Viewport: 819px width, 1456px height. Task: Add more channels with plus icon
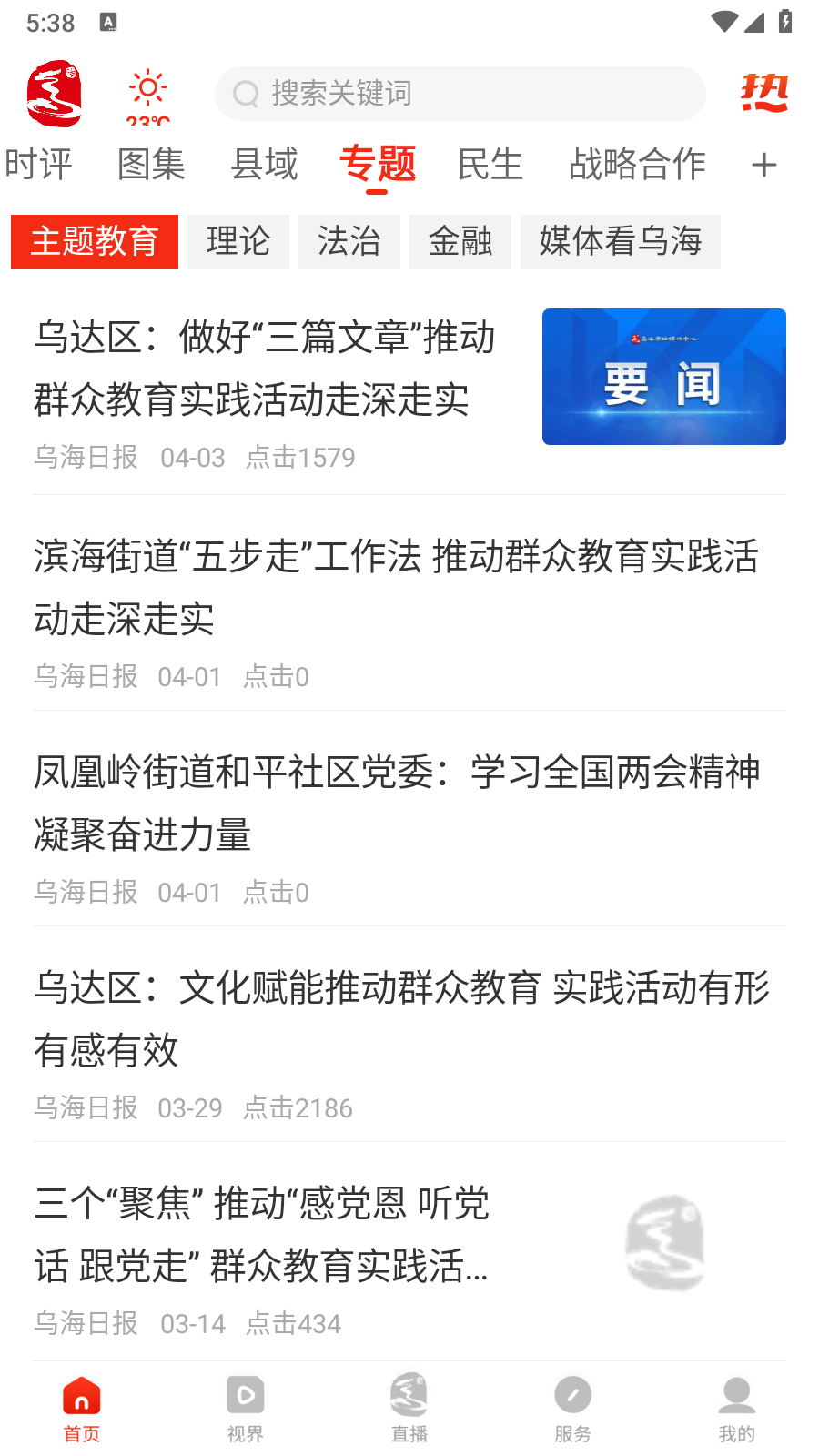764,165
